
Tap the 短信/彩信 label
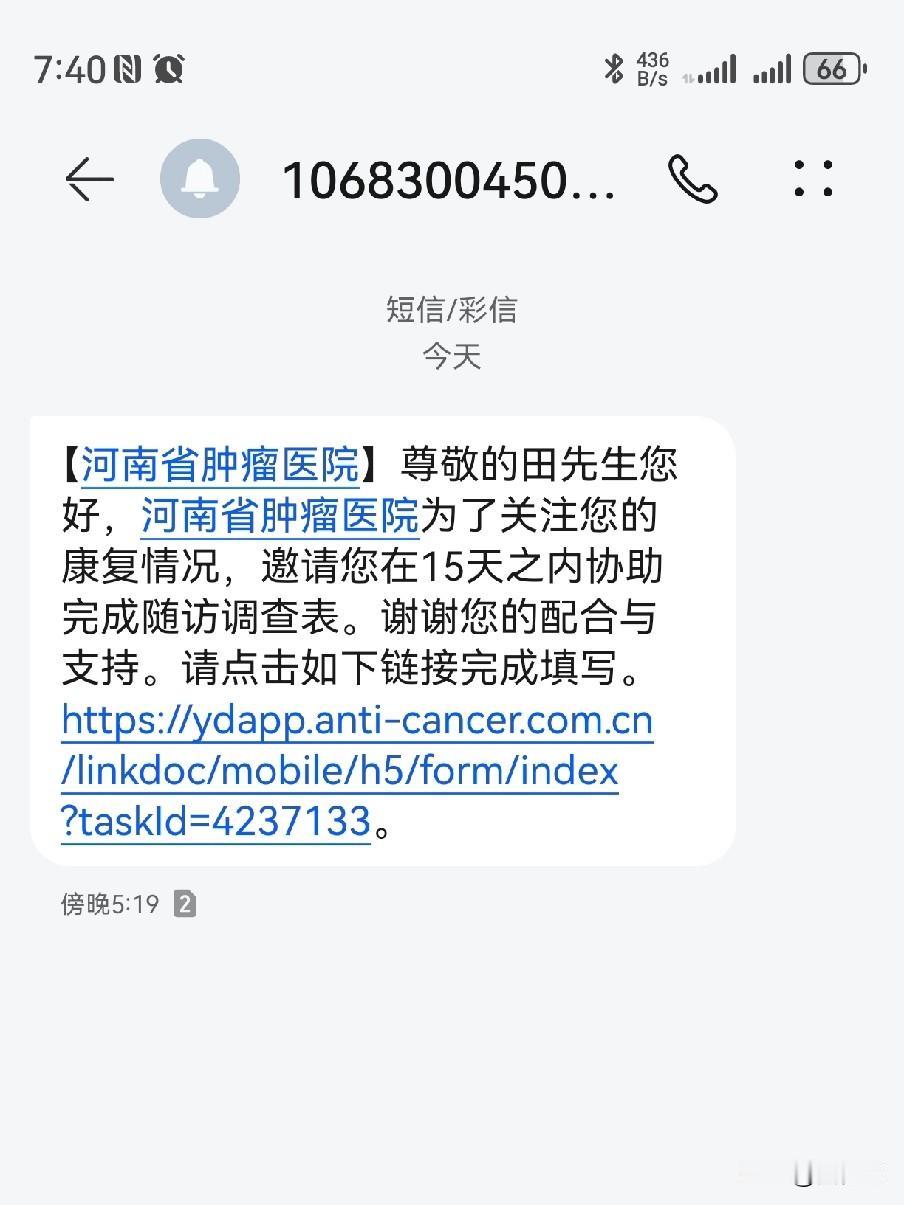451,311
